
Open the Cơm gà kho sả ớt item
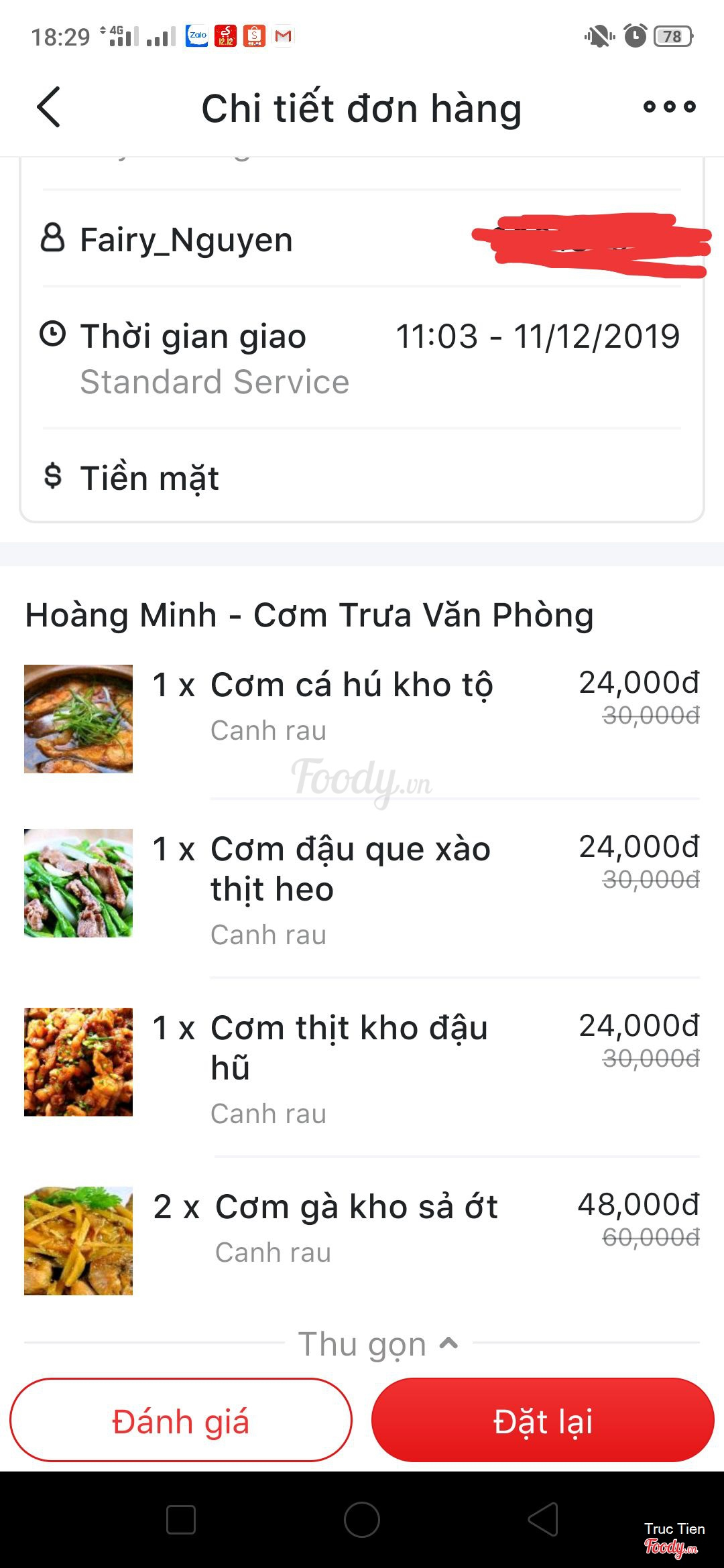(x=355, y=1208)
